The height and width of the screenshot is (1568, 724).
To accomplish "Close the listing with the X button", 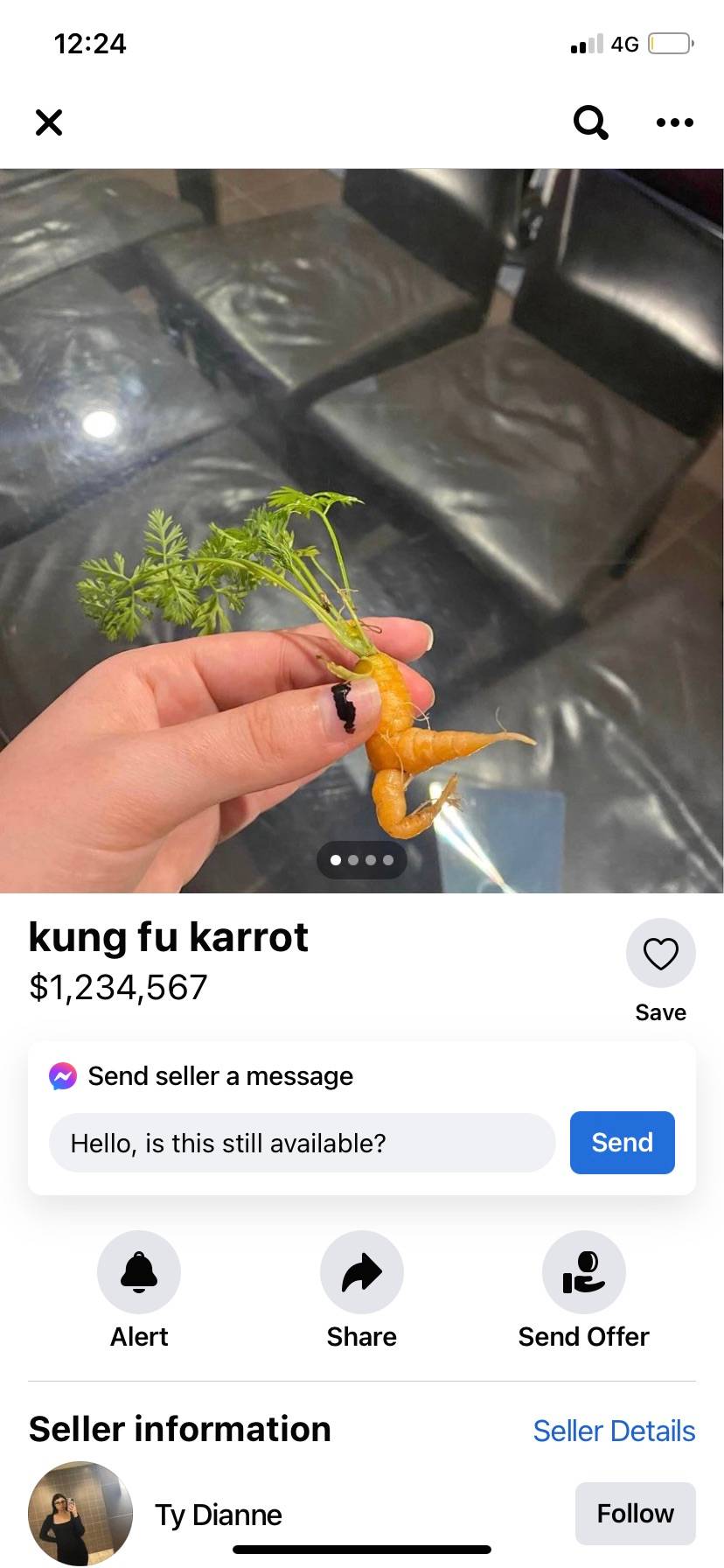I will click(49, 122).
